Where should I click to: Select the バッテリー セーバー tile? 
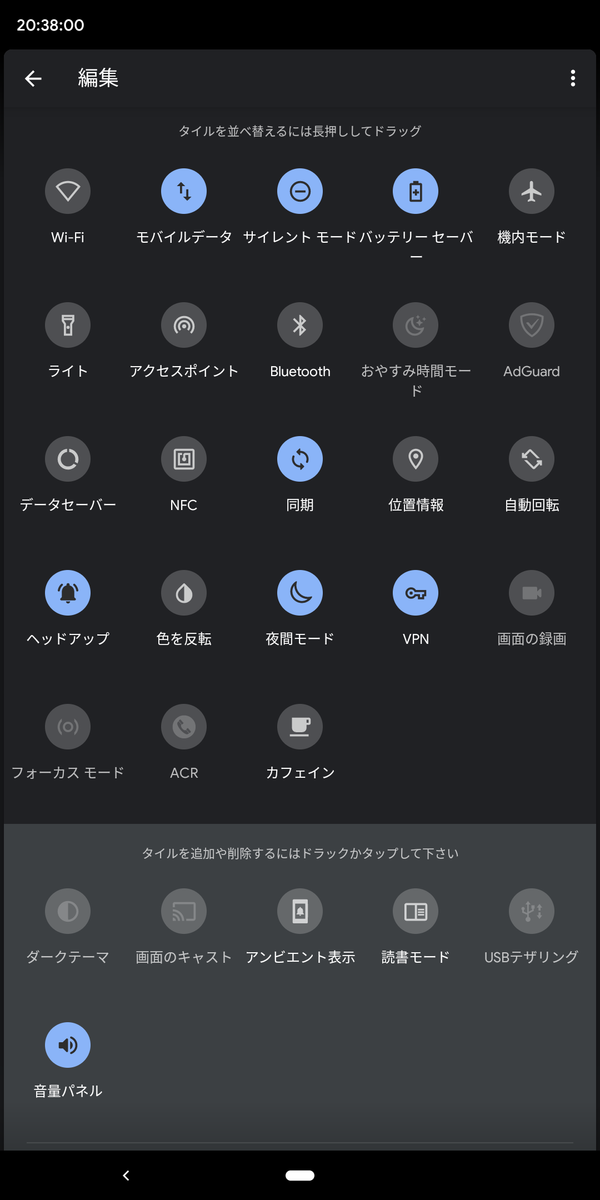[416, 191]
